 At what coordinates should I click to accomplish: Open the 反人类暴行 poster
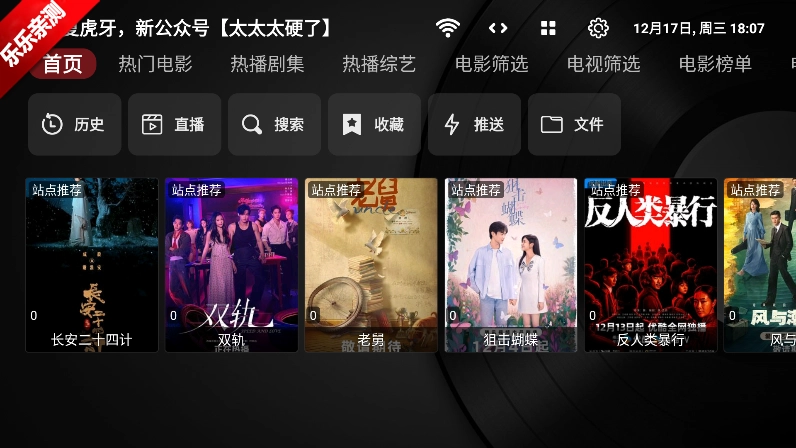click(650, 264)
